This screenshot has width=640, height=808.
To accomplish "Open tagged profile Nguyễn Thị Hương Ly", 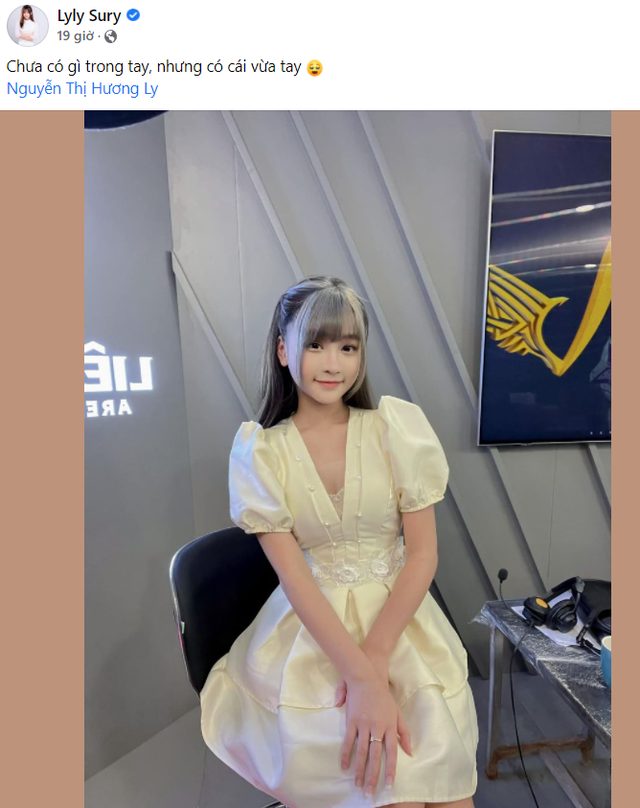I will [82, 88].
